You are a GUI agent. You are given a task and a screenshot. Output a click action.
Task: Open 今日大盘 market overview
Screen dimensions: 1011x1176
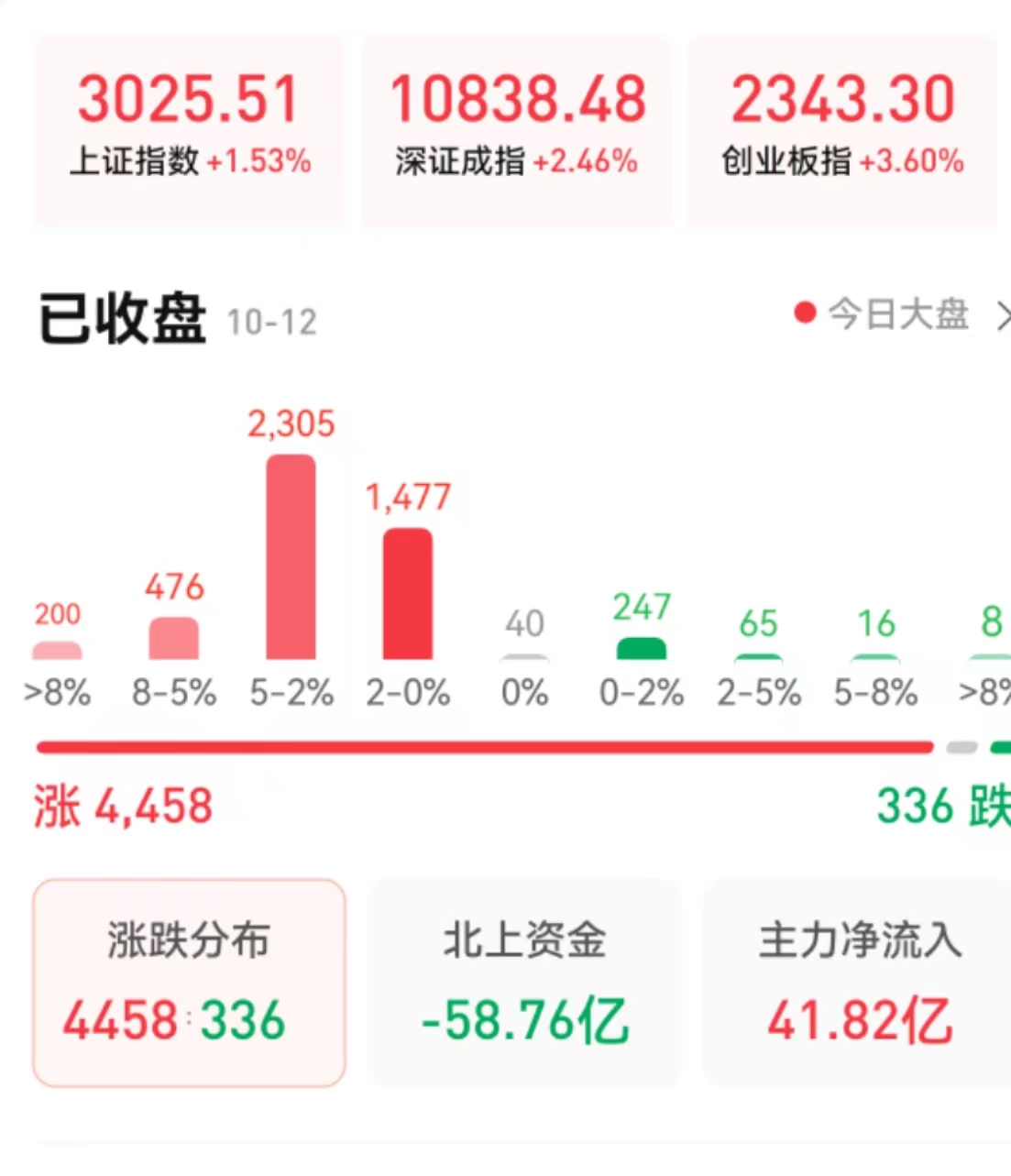coord(898,315)
